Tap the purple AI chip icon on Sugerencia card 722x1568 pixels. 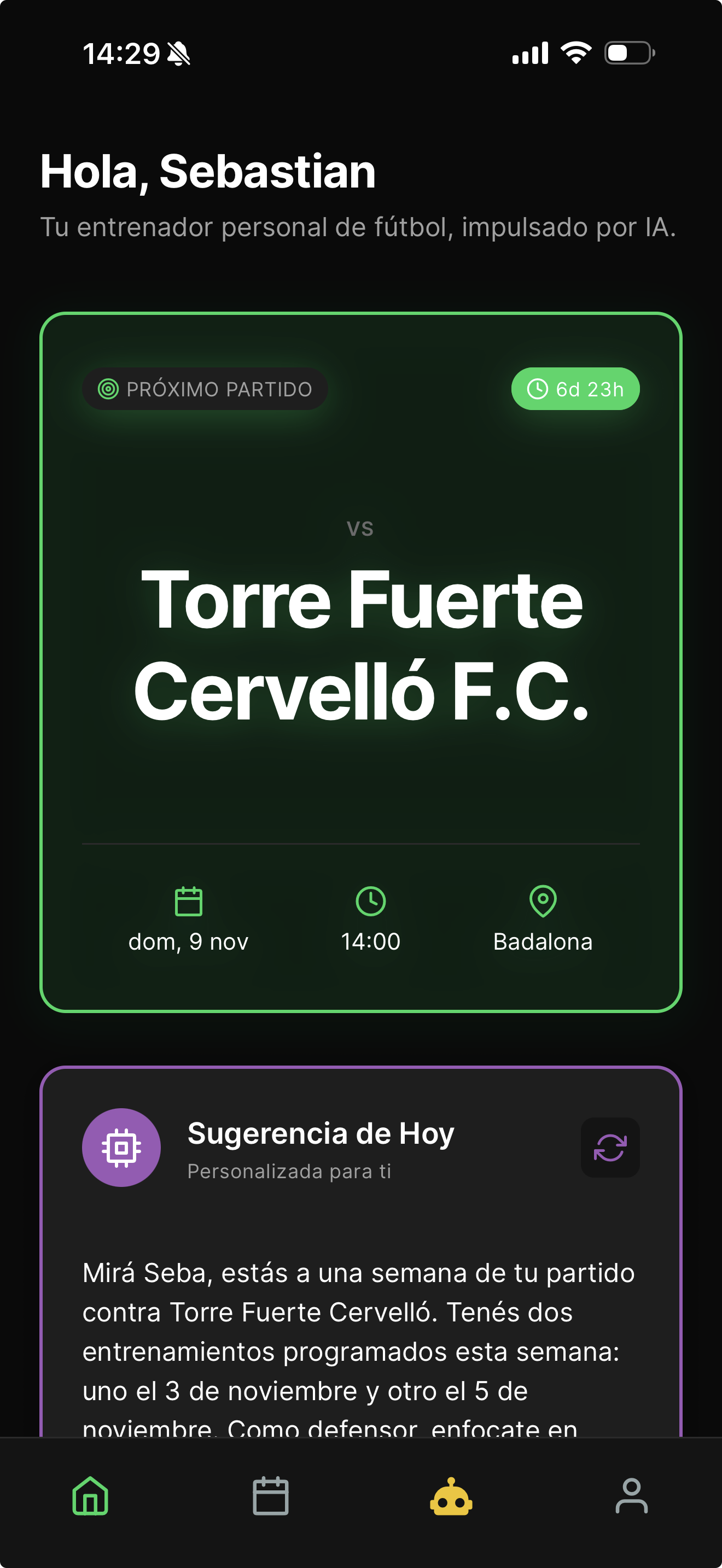click(121, 1147)
